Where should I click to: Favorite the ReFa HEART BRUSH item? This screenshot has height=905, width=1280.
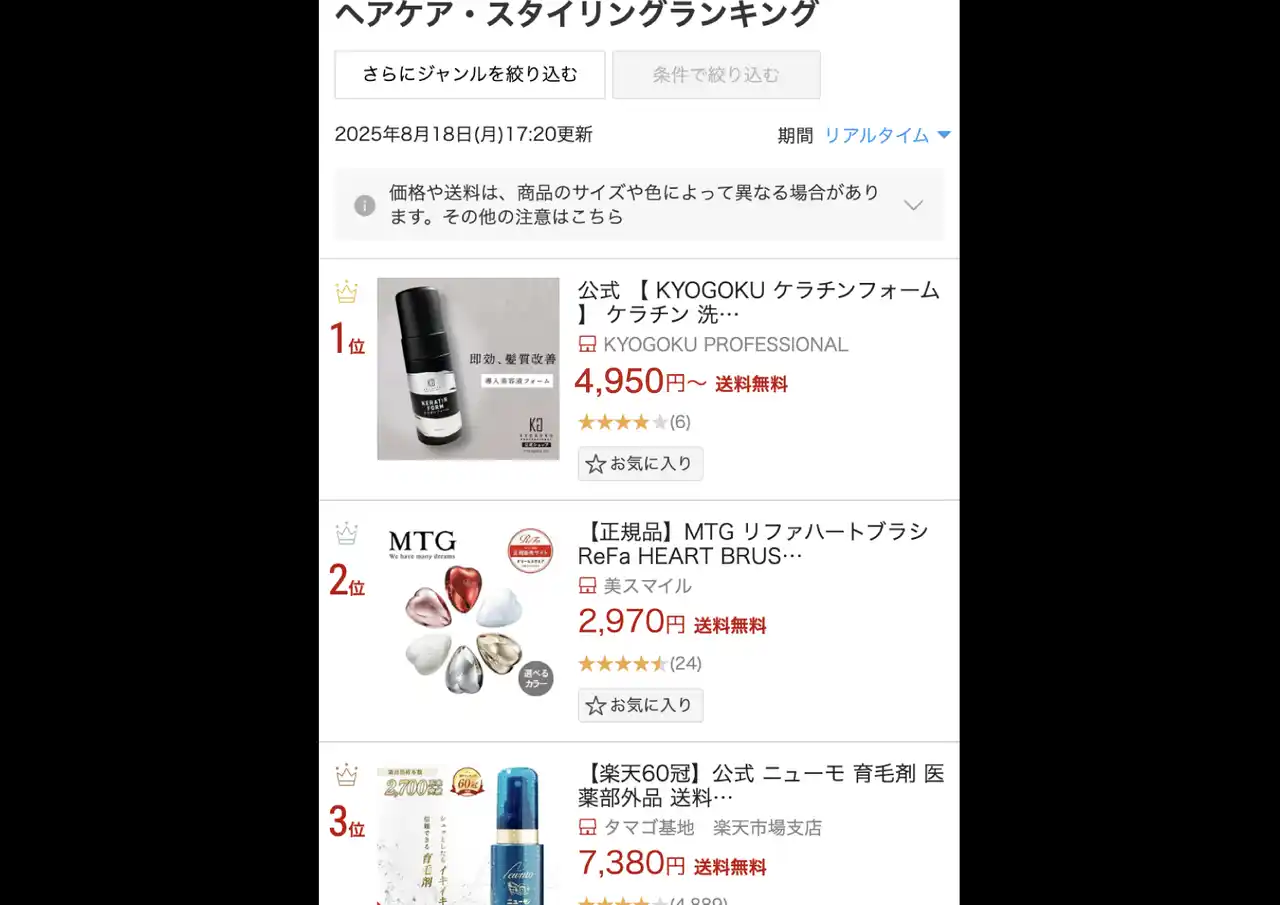(640, 705)
